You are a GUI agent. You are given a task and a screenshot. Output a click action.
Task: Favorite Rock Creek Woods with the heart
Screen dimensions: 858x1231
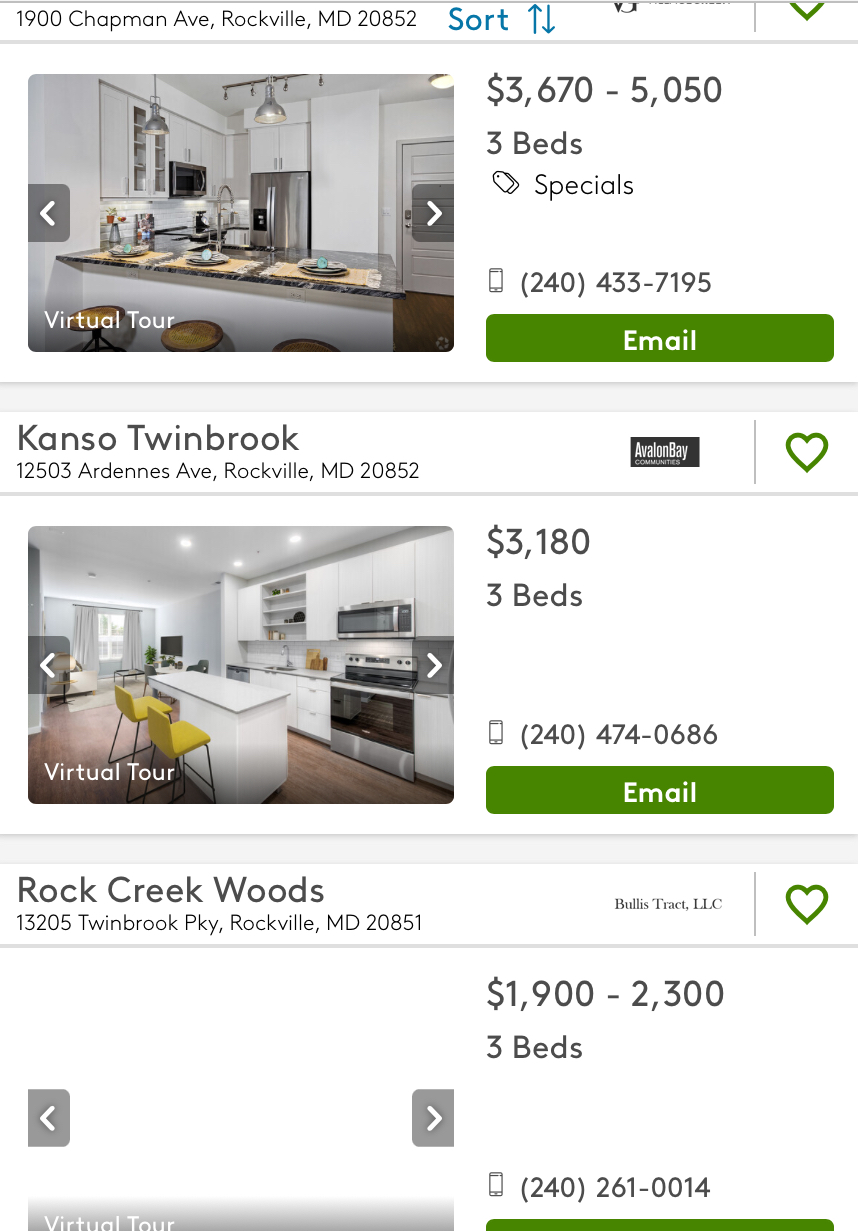tap(806, 904)
